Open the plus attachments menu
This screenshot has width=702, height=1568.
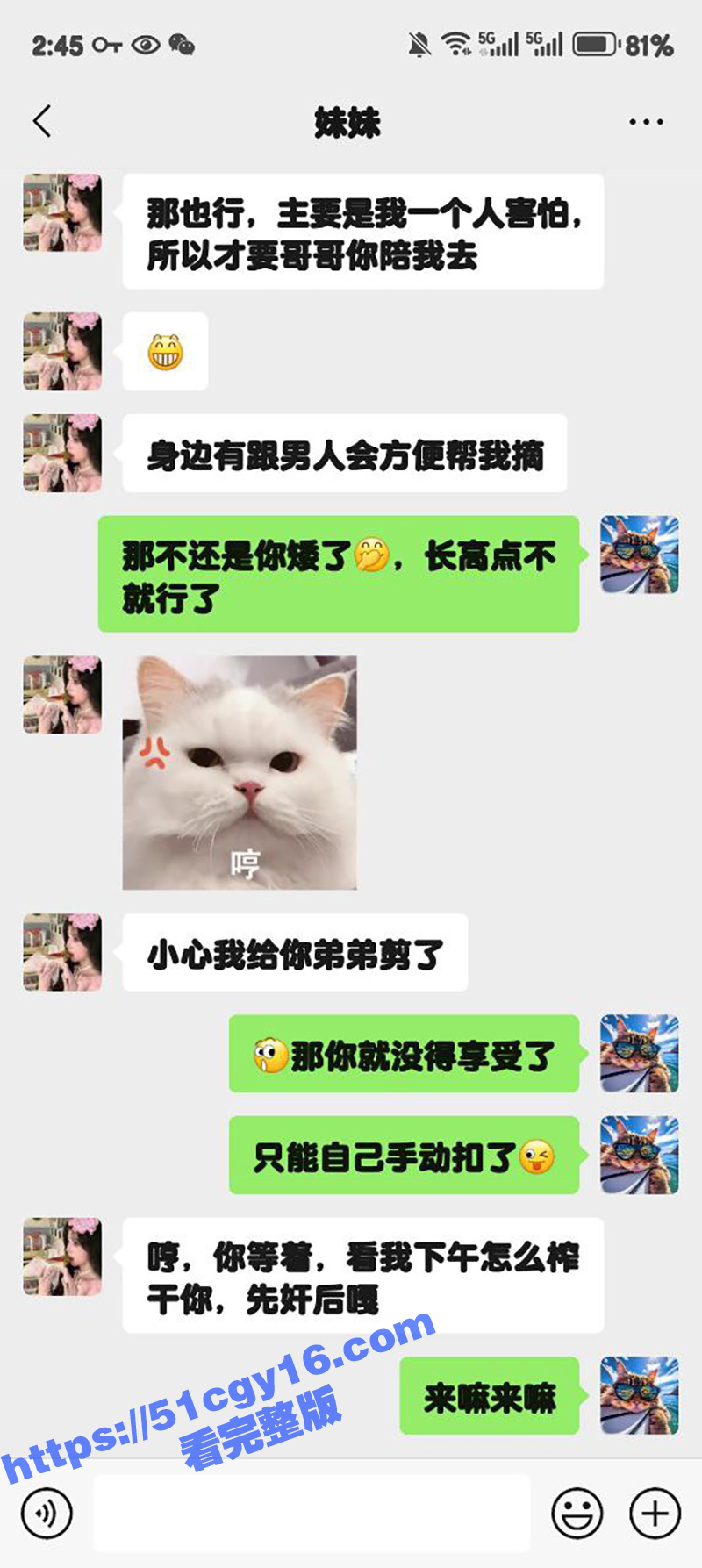(655, 1514)
